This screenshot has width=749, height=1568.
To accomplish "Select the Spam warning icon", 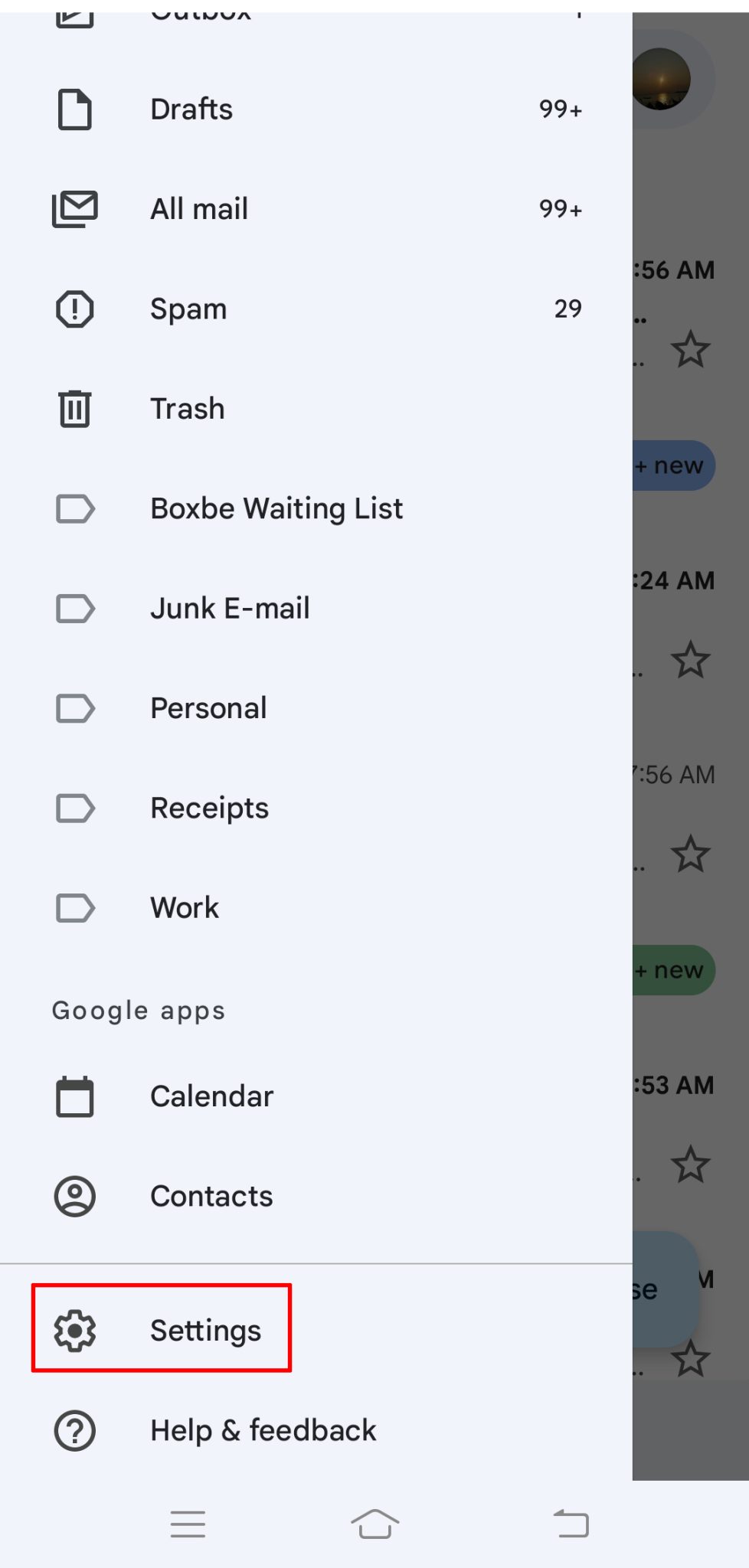I will 75,308.
